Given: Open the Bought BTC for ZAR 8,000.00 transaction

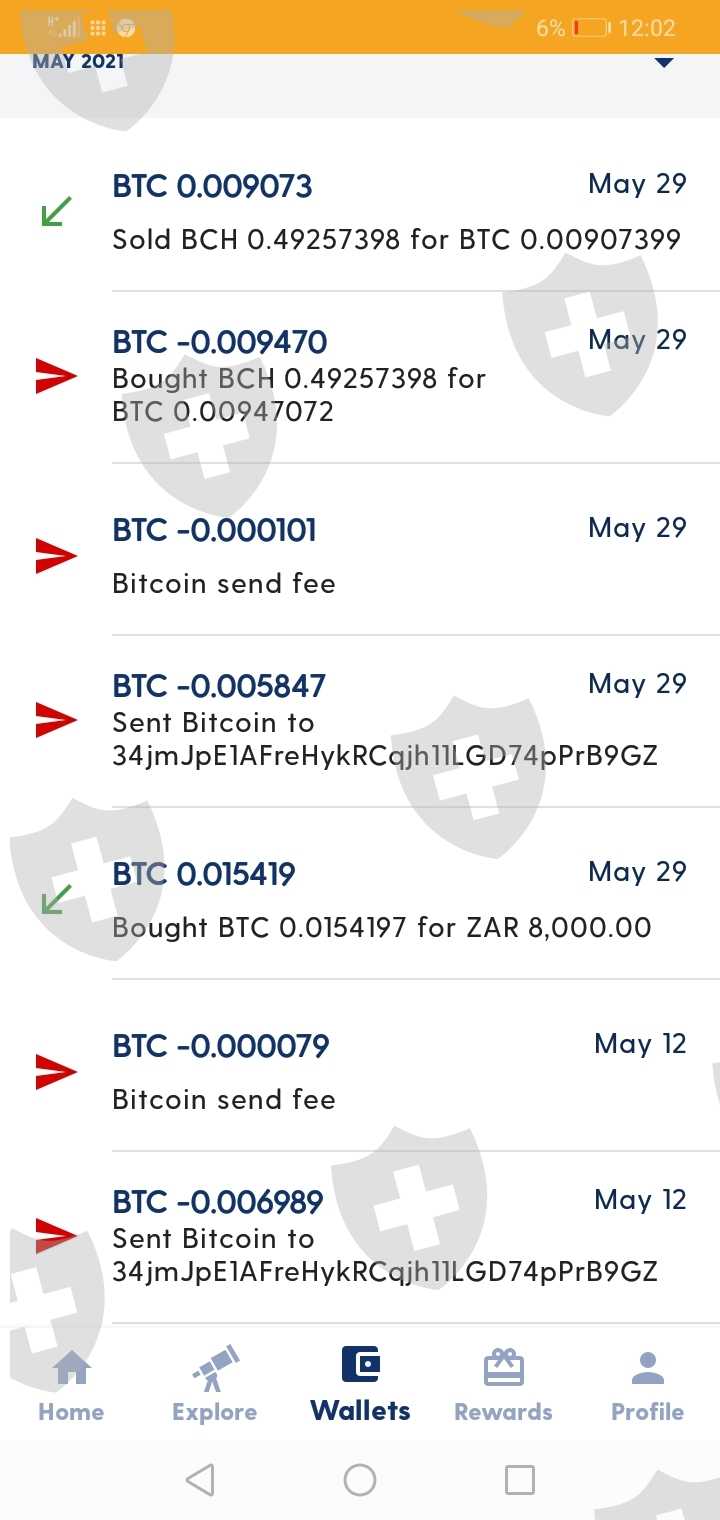Looking at the screenshot, I should coord(360,893).
